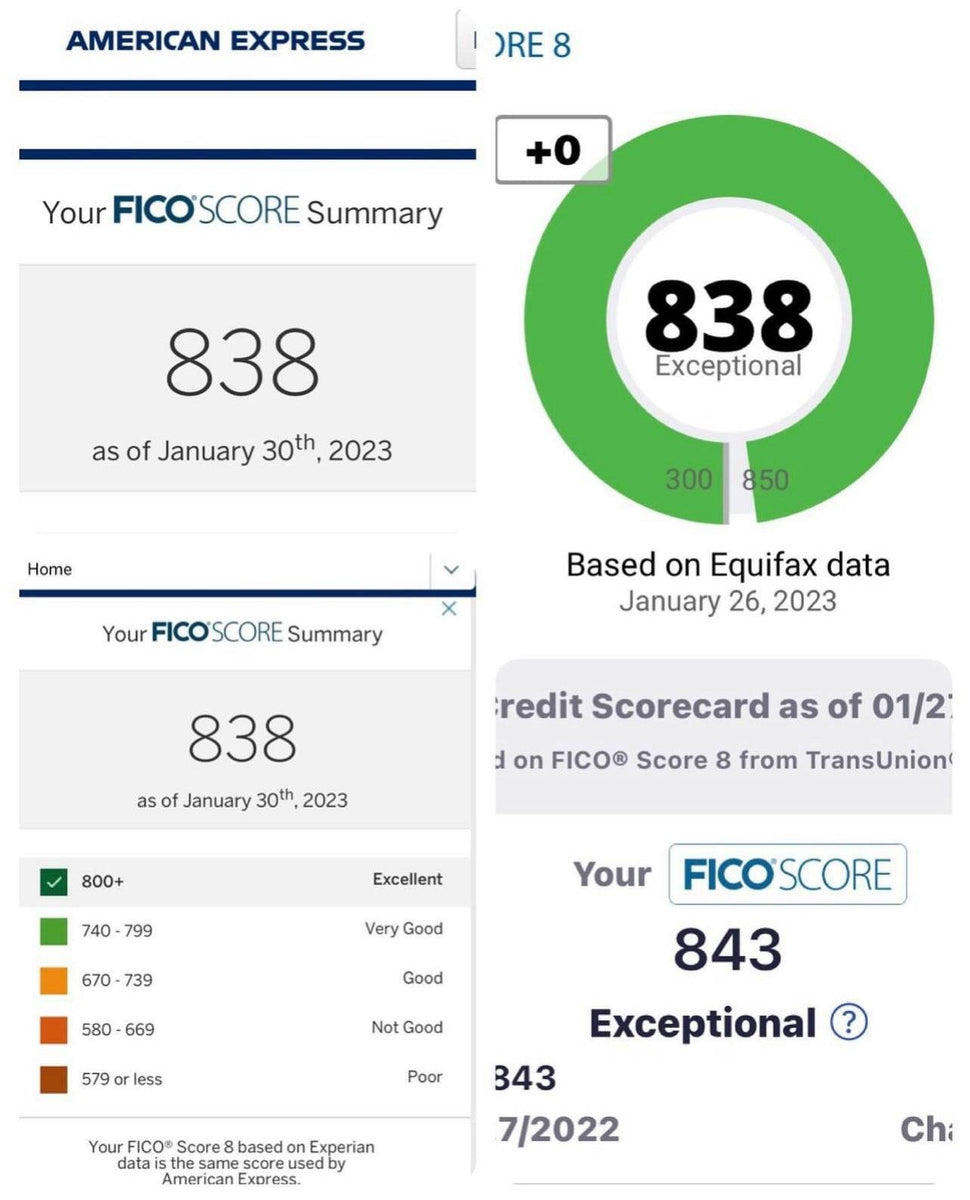Expand the Home navigation dropdown
970x1200 pixels.
(451, 569)
